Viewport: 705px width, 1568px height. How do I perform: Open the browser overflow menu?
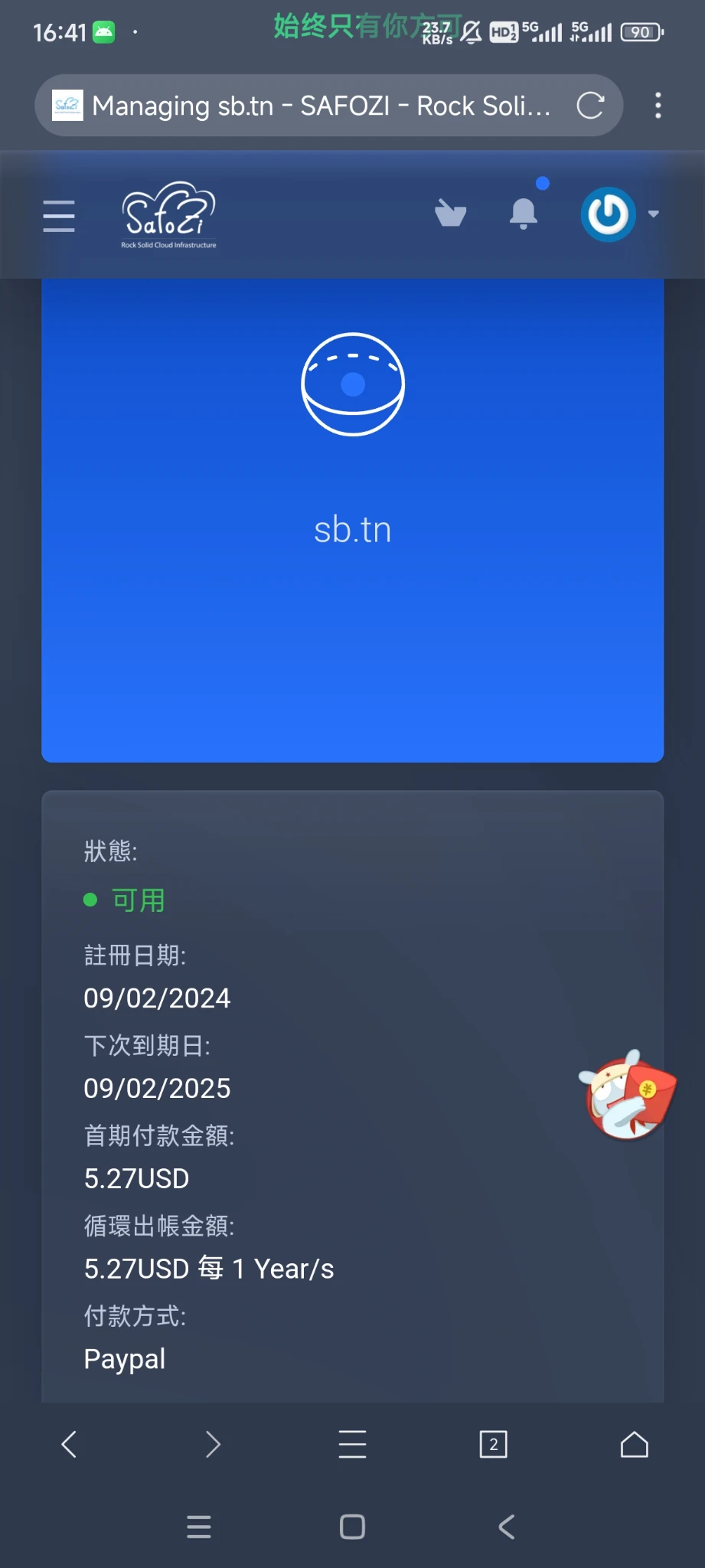pyautogui.click(x=658, y=106)
